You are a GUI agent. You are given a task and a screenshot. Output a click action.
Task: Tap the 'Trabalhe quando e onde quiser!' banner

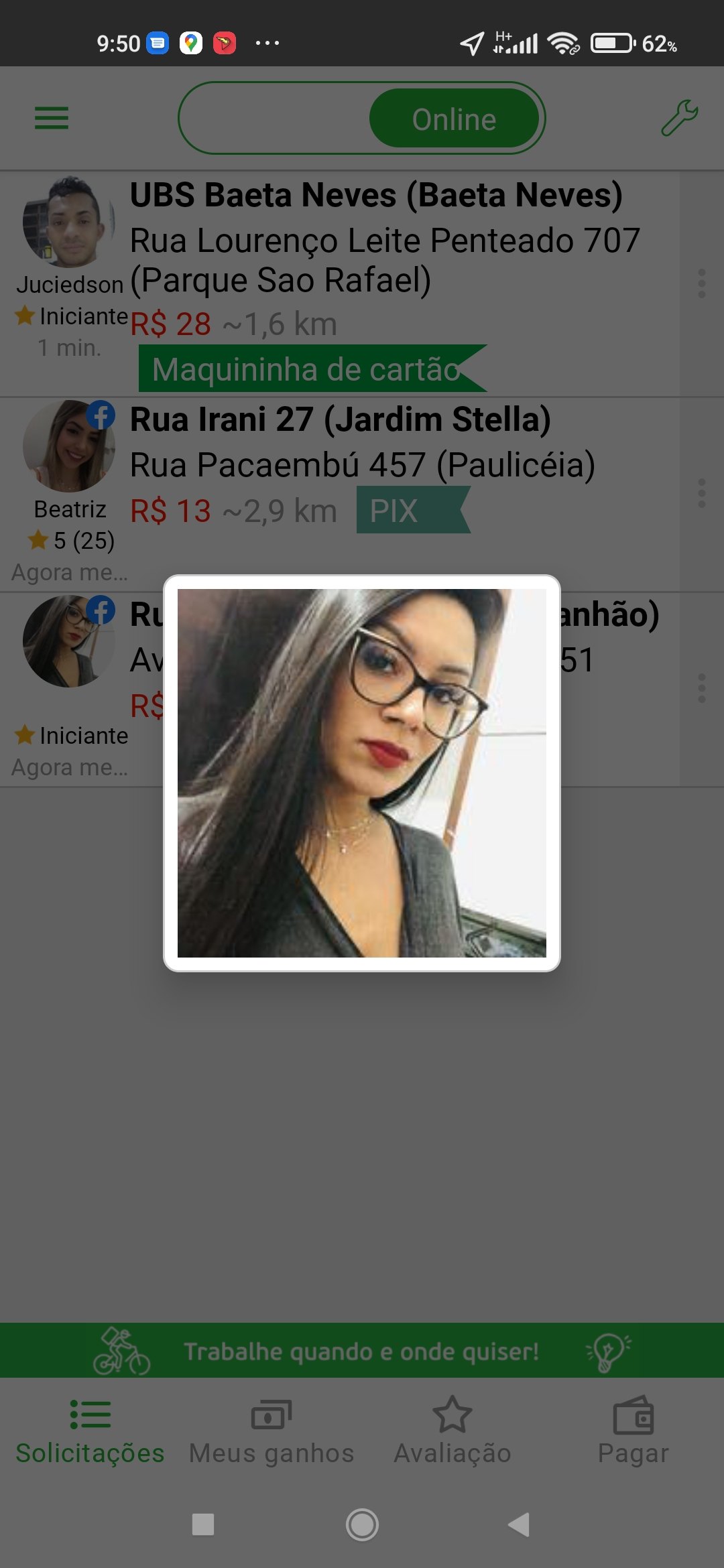pyautogui.click(x=362, y=1351)
